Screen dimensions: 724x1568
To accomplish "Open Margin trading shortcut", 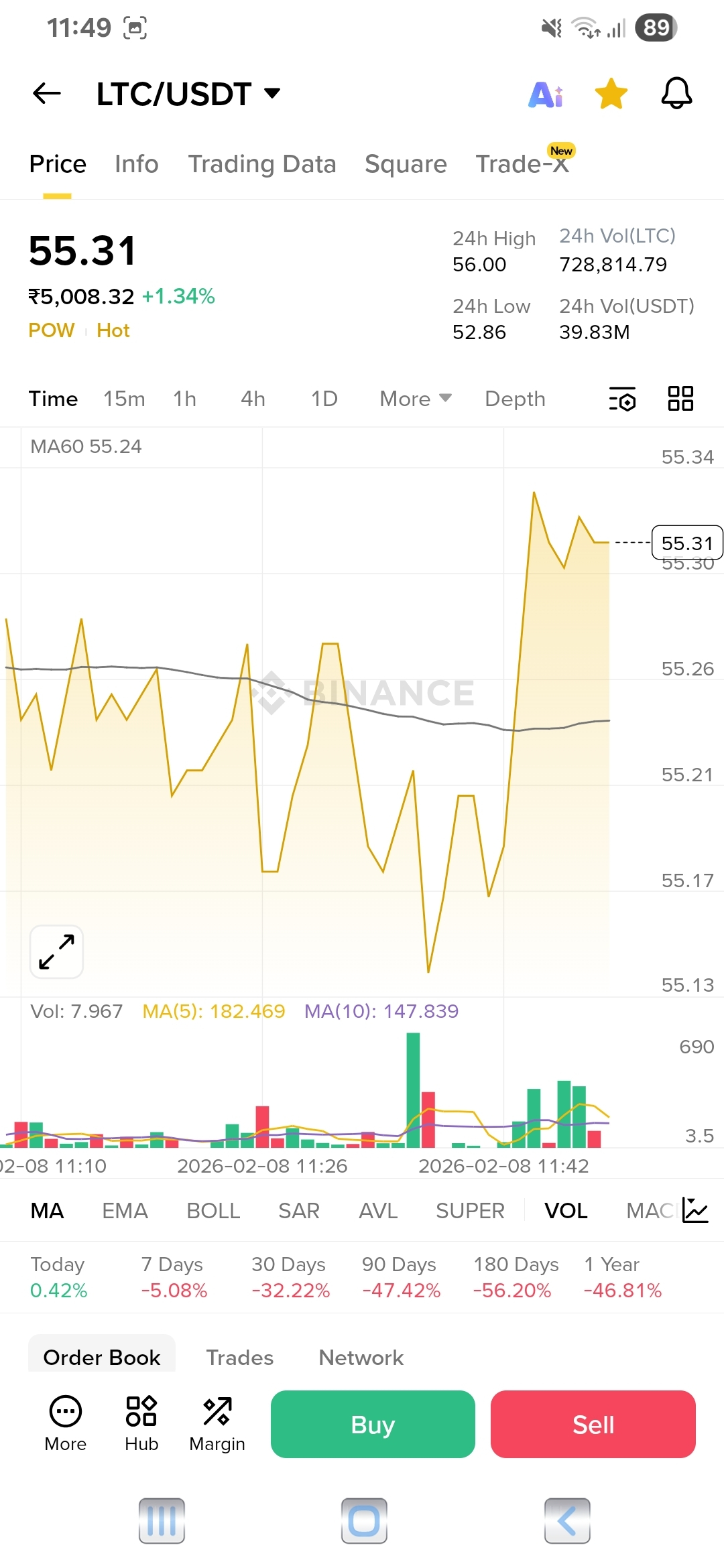I will (217, 1424).
